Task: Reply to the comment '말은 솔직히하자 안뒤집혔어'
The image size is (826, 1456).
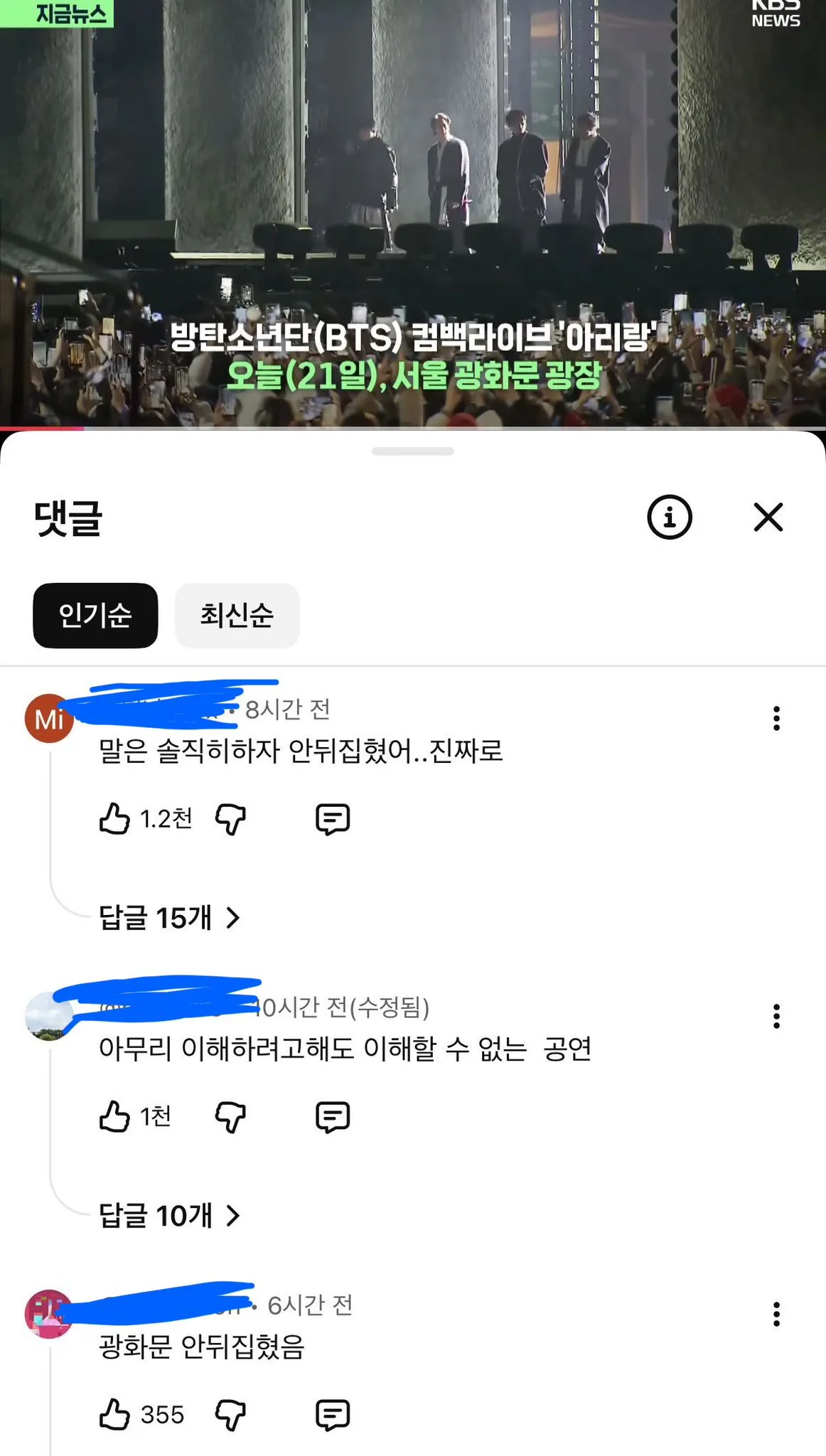Action: (332, 819)
